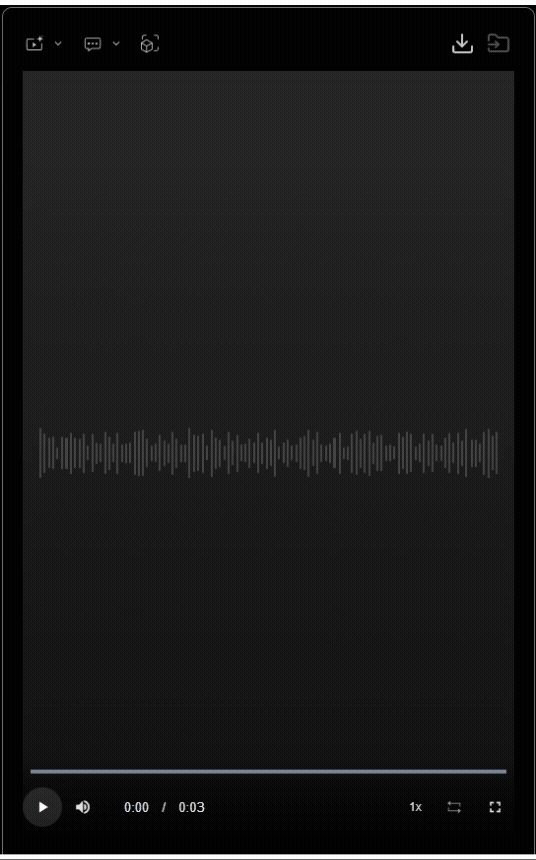Screen dimensions: 536x860
Task: Open the sparkle video generate icon
Action: pyautogui.click(x=35, y=43)
